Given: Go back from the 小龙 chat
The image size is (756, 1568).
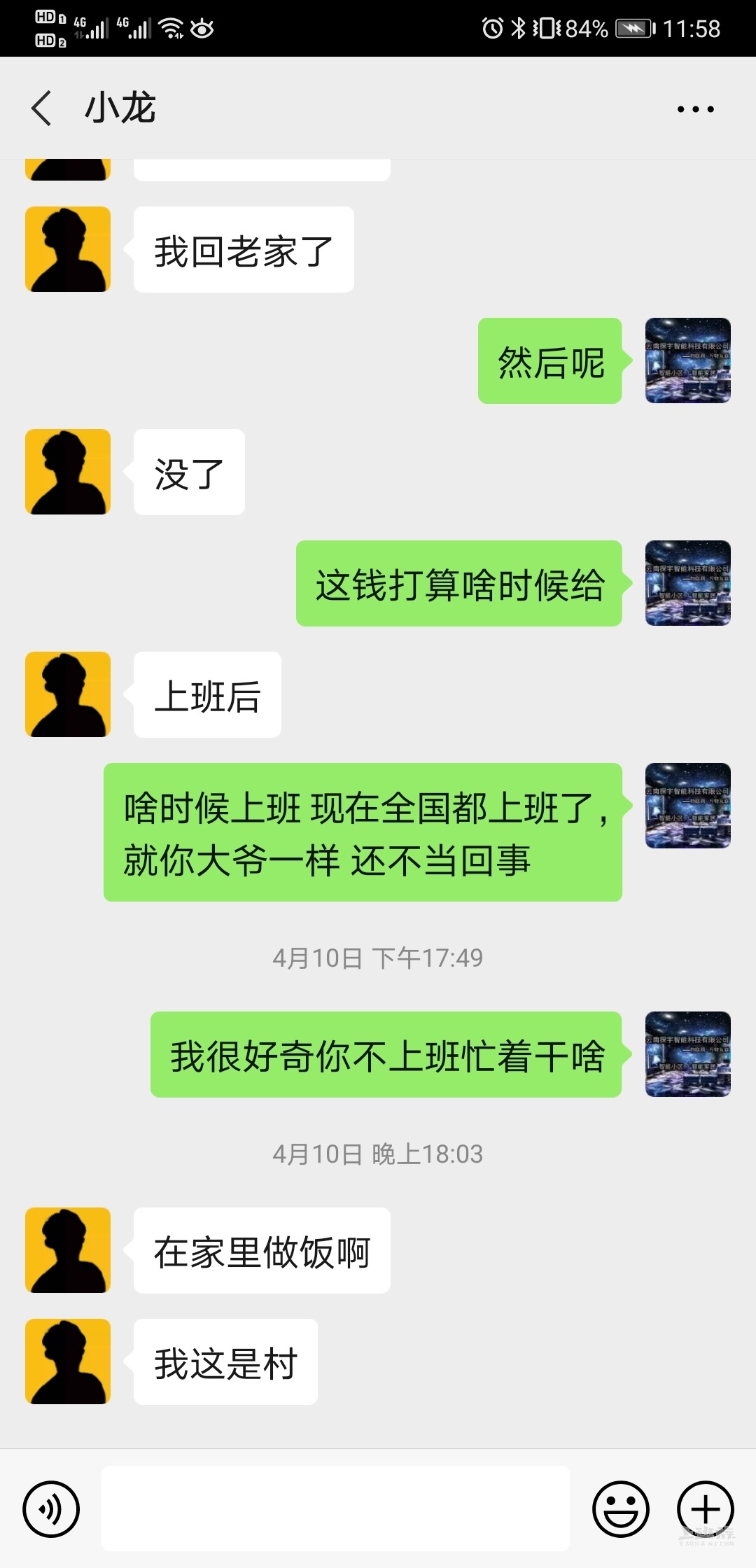Looking at the screenshot, I should click(x=42, y=108).
